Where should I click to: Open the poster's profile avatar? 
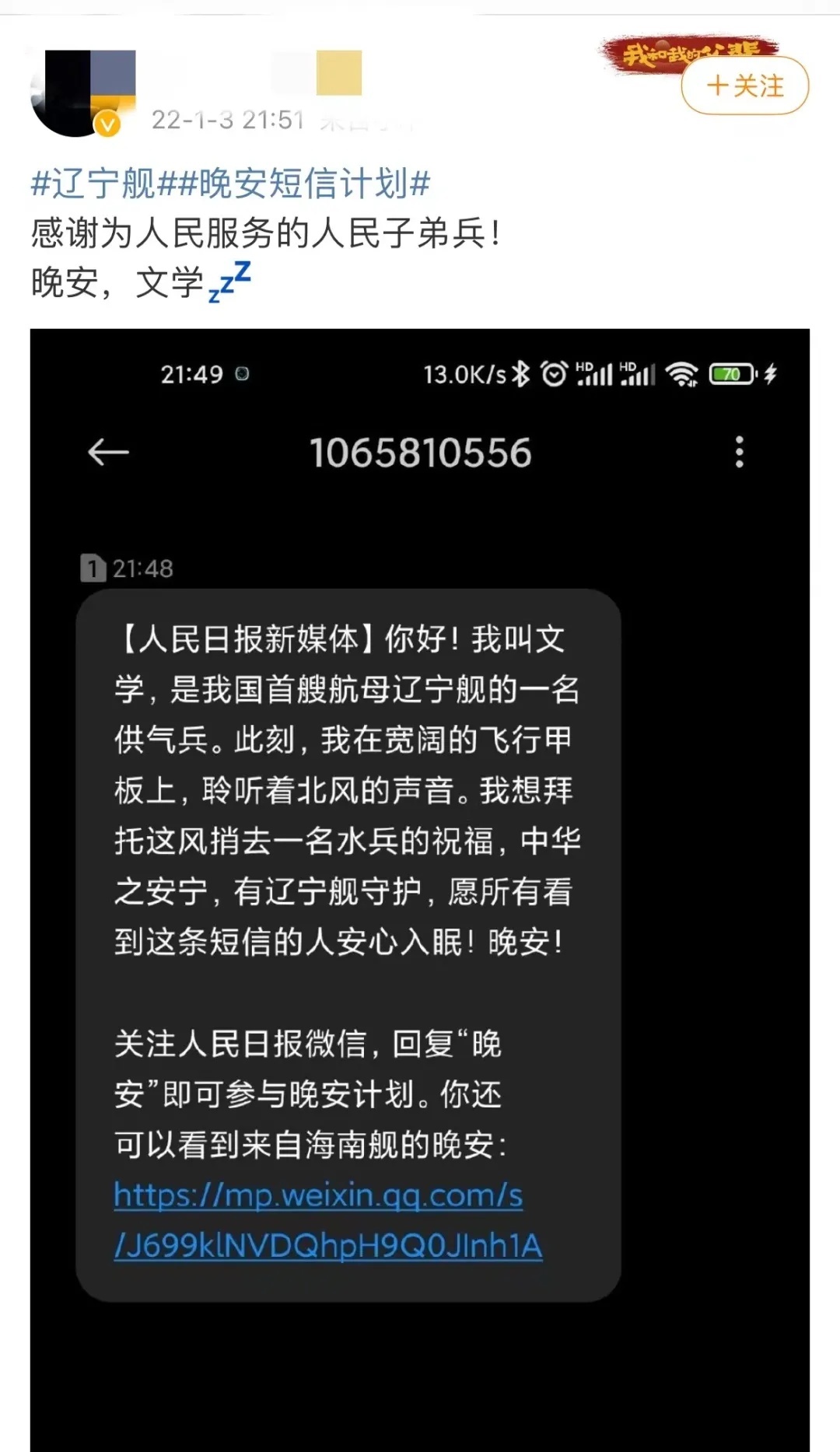tap(76, 93)
